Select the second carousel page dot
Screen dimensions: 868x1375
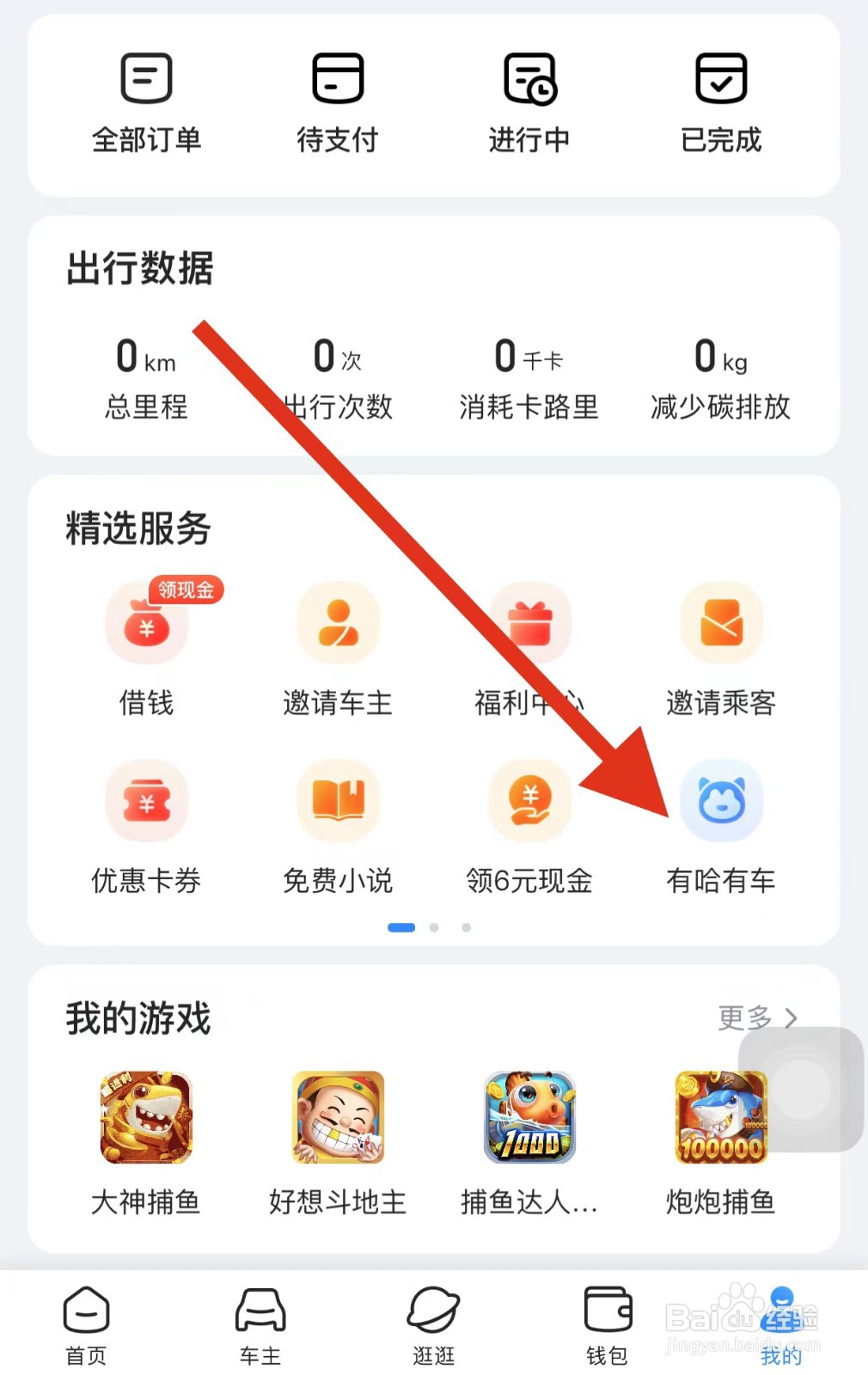434,927
